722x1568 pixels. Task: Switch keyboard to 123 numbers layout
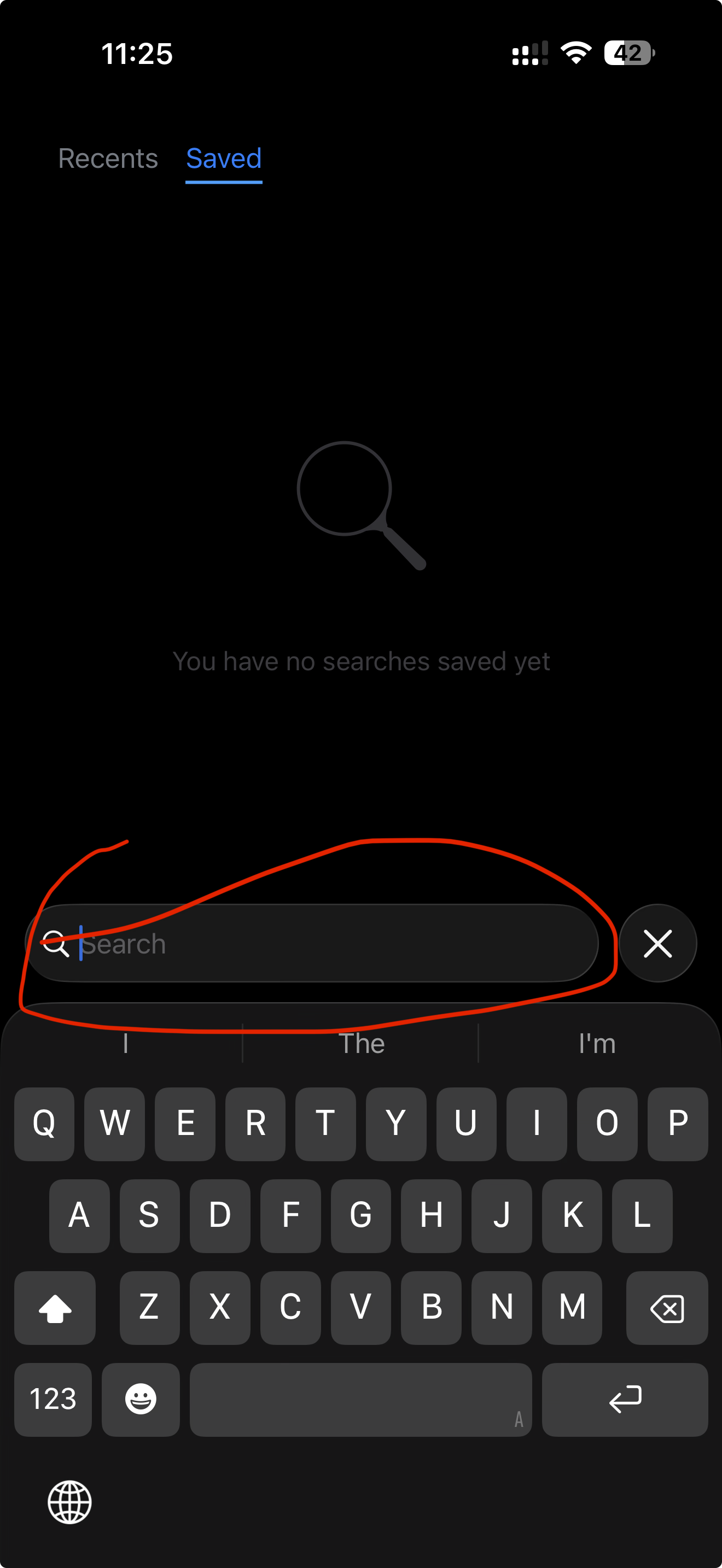pos(53,1400)
